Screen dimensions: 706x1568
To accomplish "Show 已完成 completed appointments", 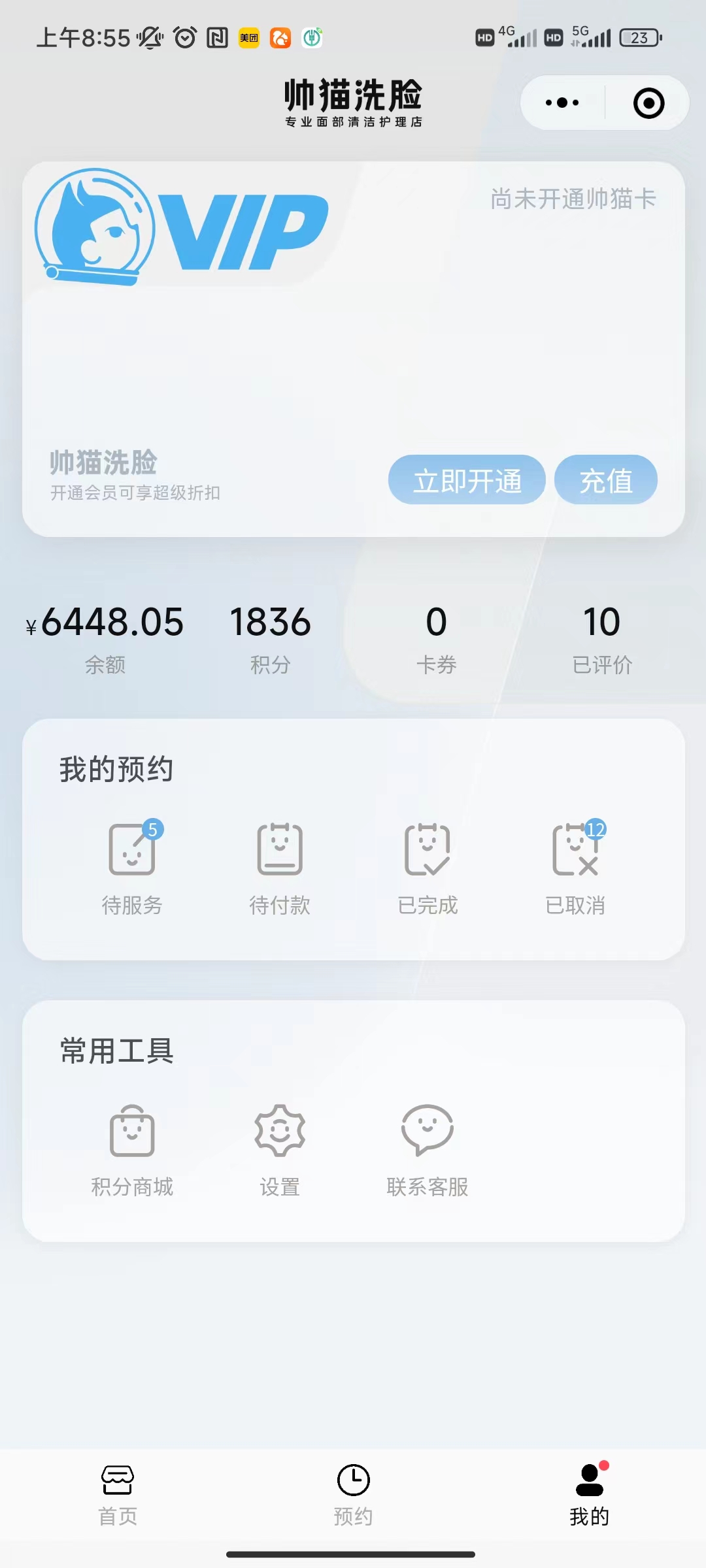I will 428,866.
